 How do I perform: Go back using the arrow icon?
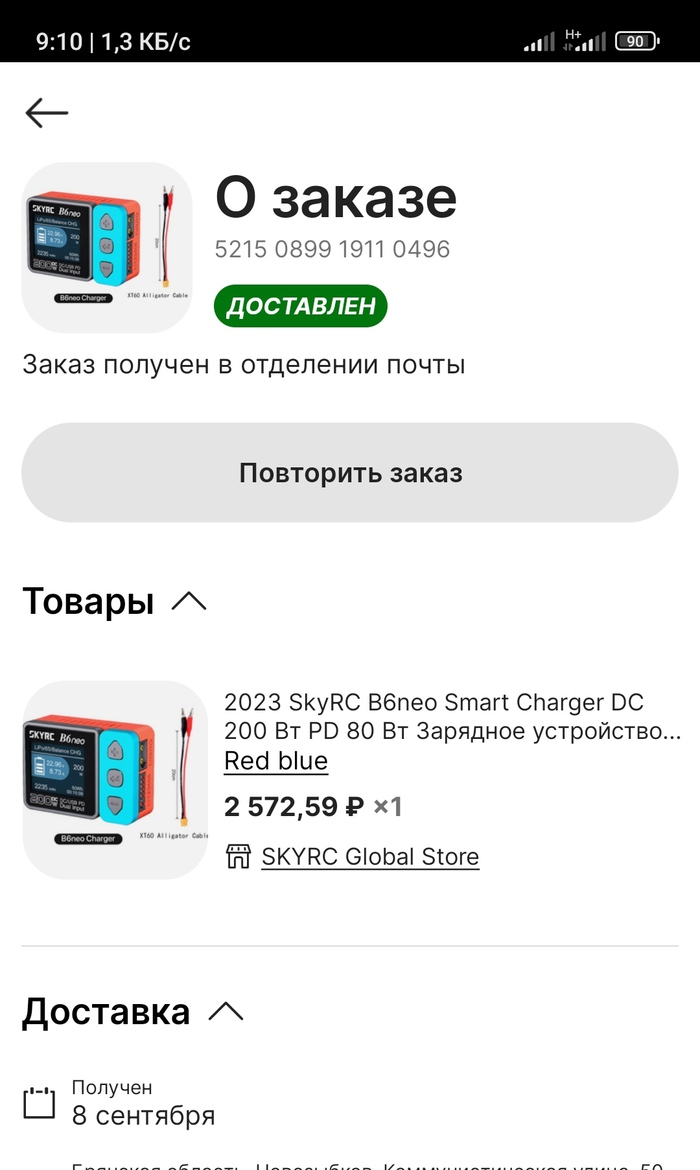pyautogui.click(x=47, y=113)
